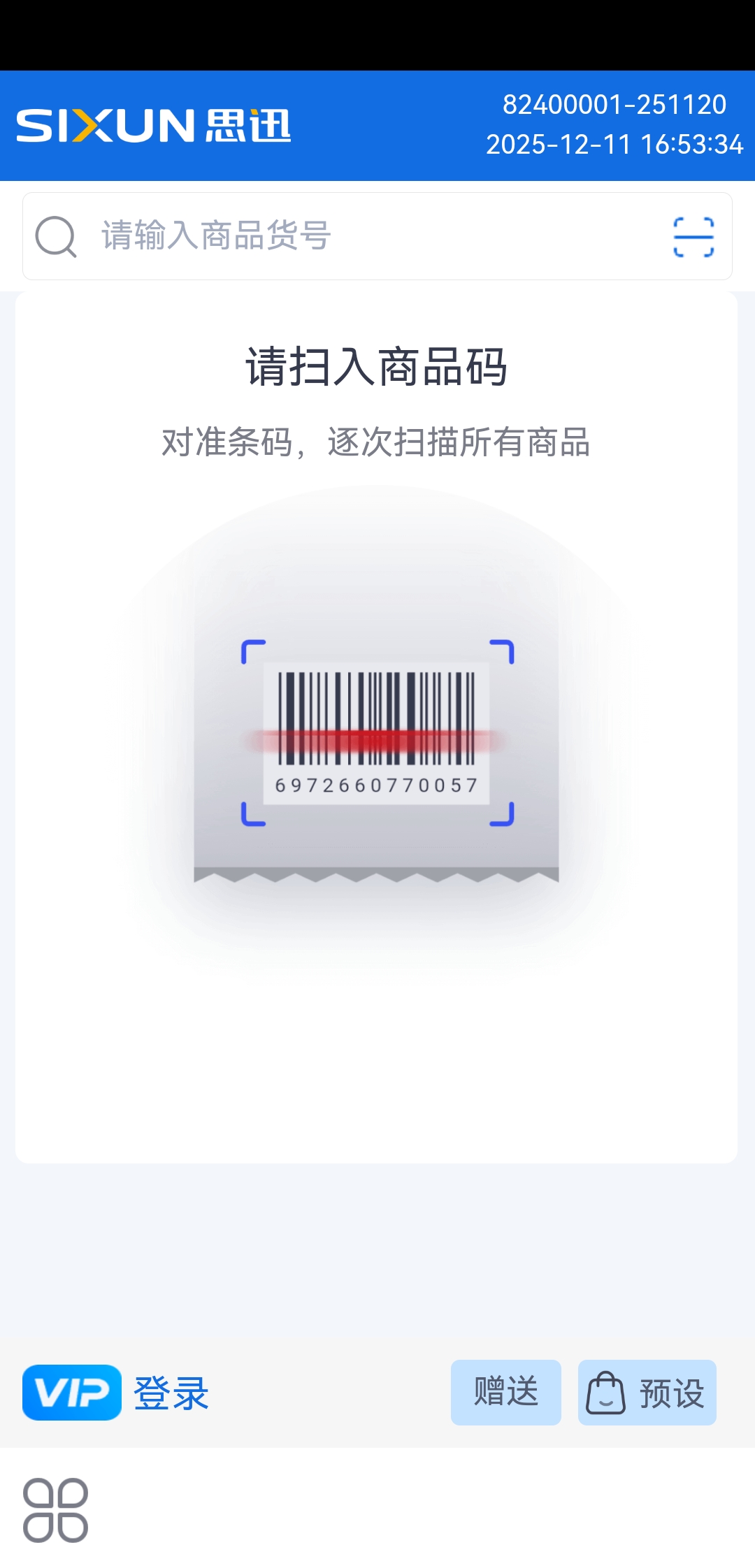Select the 赠送 gift button
The image size is (755, 1568).
(x=505, y=1392)
